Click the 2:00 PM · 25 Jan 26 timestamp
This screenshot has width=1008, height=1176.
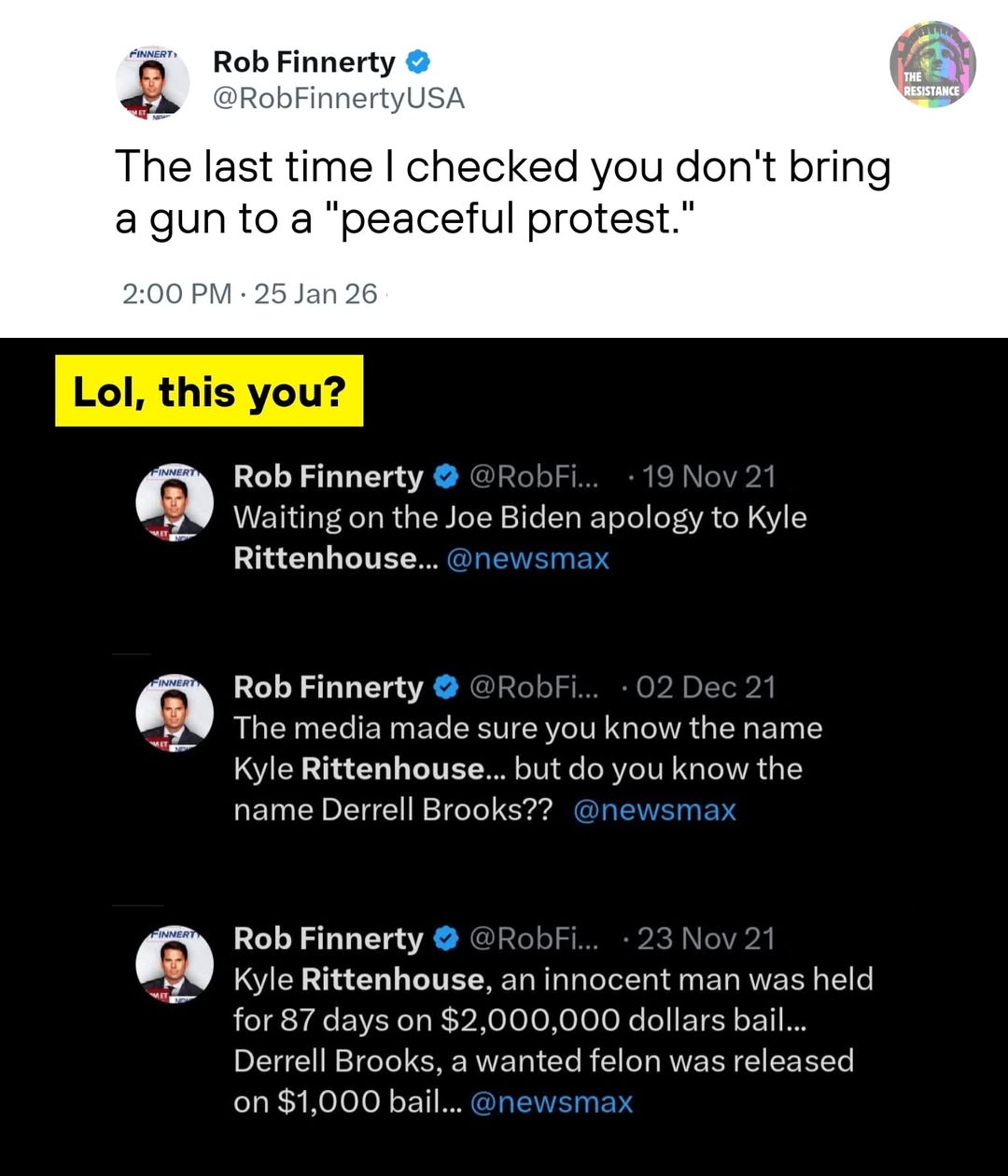(x=248, y=293)
